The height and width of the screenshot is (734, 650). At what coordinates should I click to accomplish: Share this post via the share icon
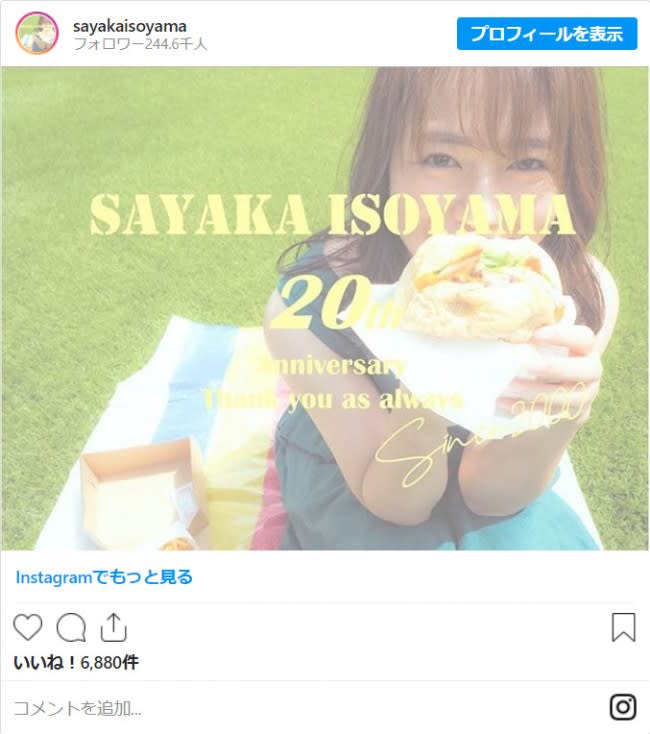(114, 627)
